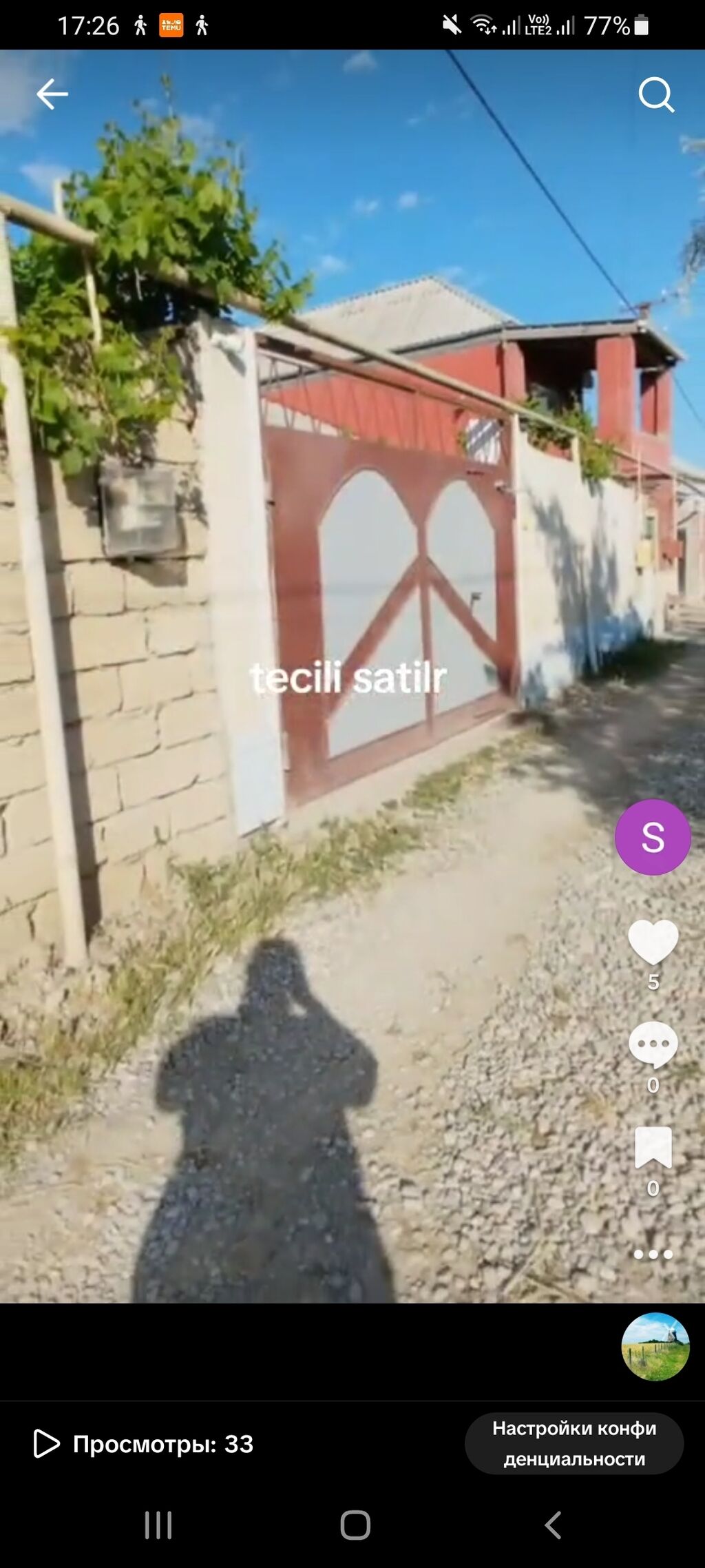The image size is (705, 1568).
Task: Open Настройки конфиденциальности button
Action: [x=574, y=1443]
